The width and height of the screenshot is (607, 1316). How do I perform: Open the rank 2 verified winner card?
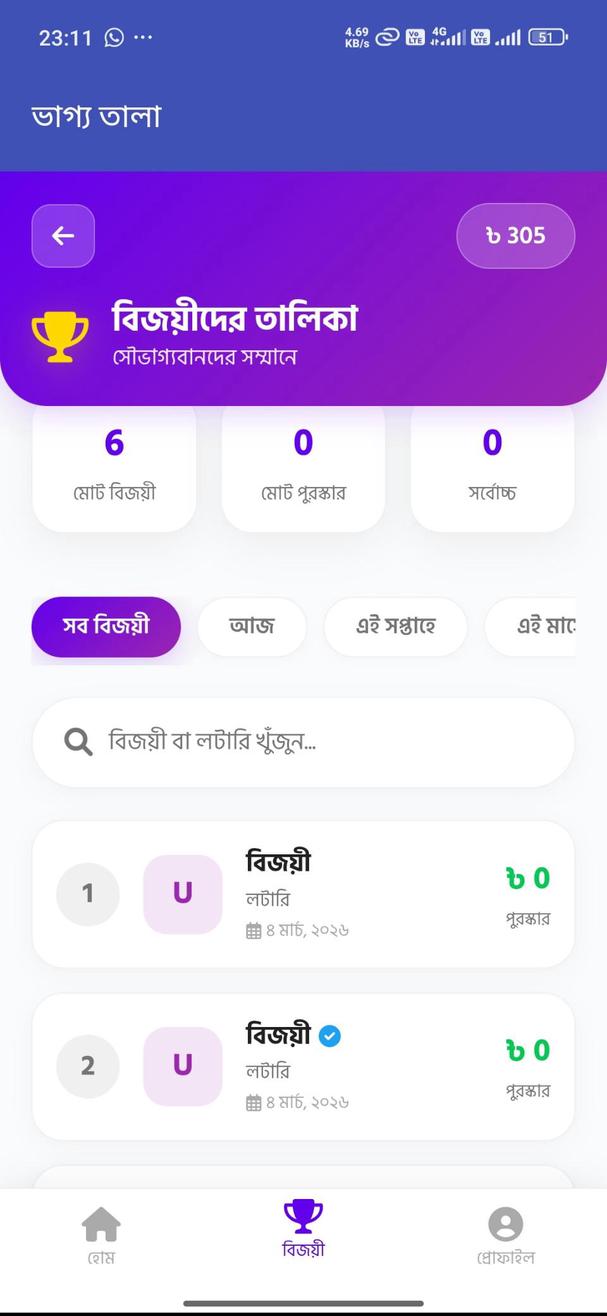pos(303,1066)
